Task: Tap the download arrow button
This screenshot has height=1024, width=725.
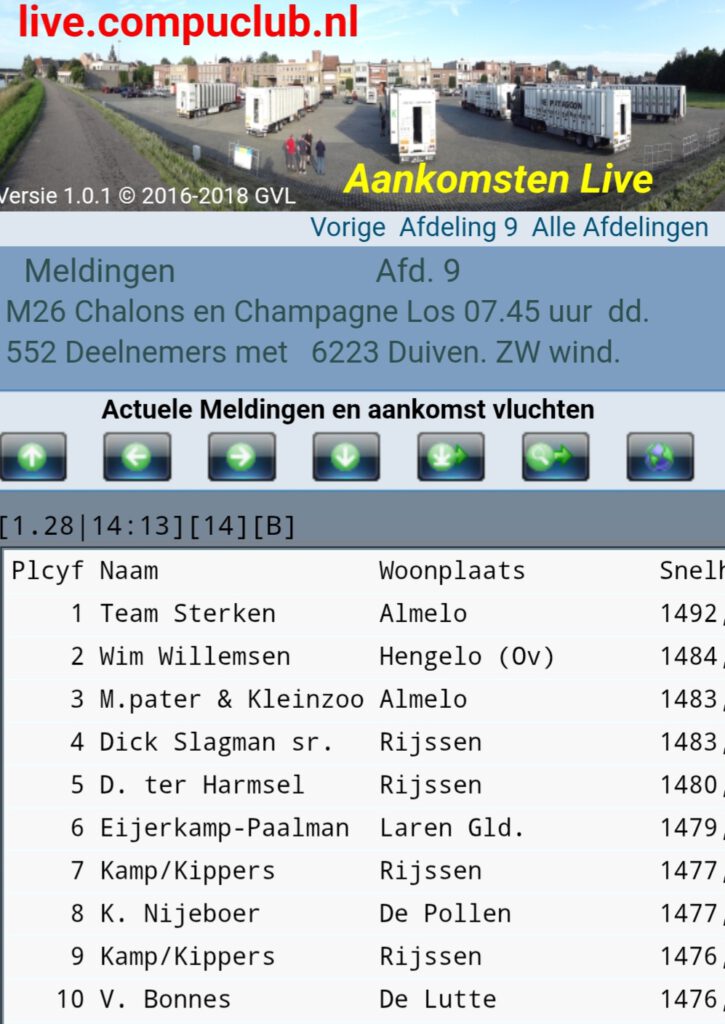Action: 451,457
